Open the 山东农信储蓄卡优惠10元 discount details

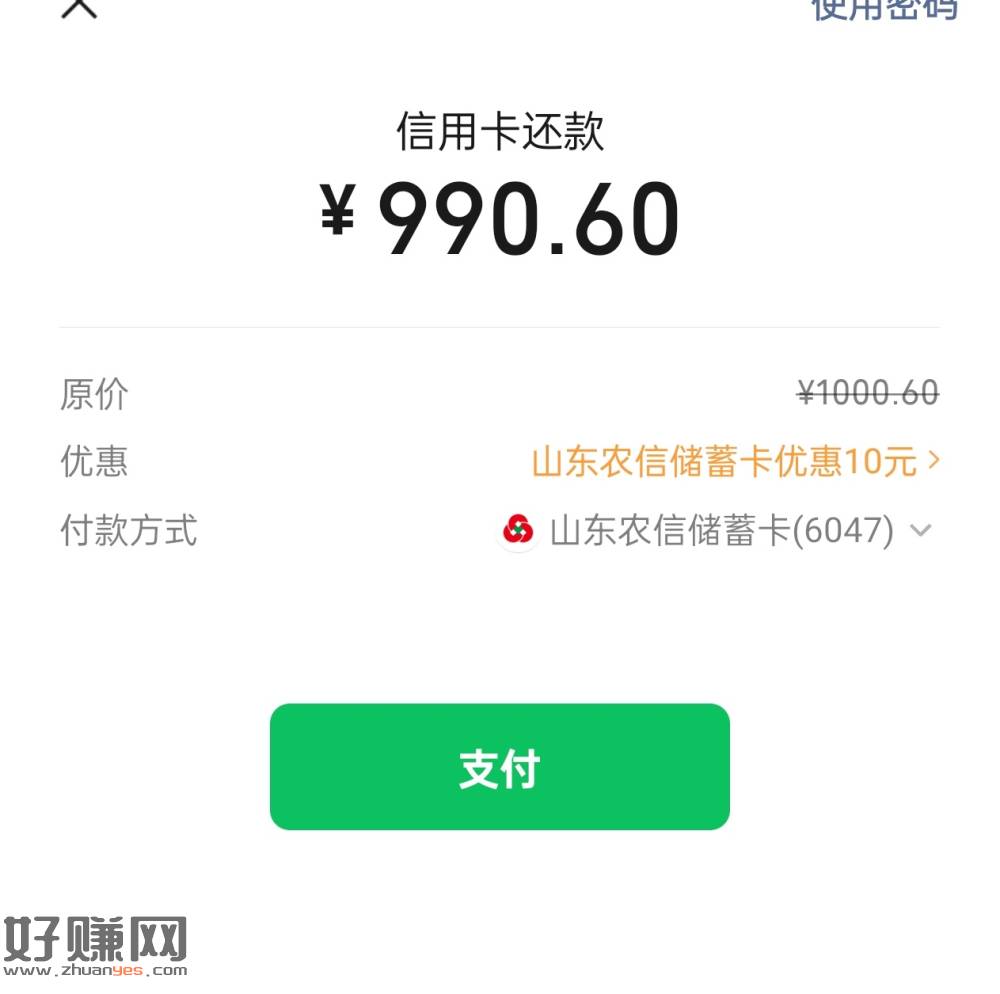tap(735, 462)
